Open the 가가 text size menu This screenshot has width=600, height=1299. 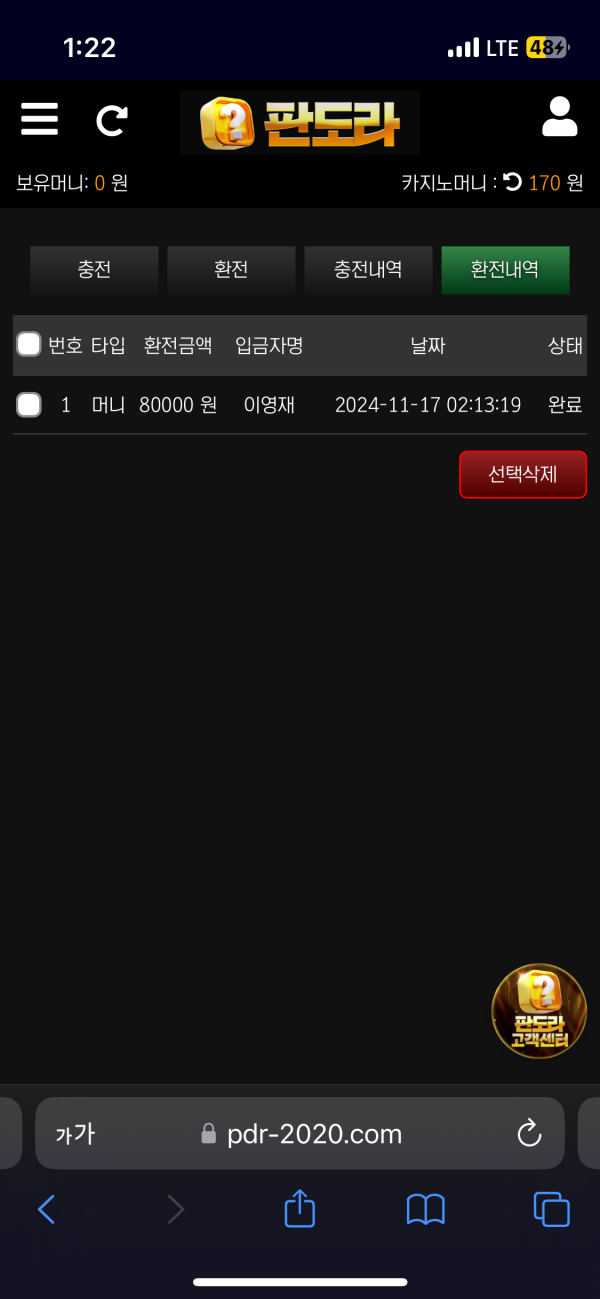[x=75, y=1133]
